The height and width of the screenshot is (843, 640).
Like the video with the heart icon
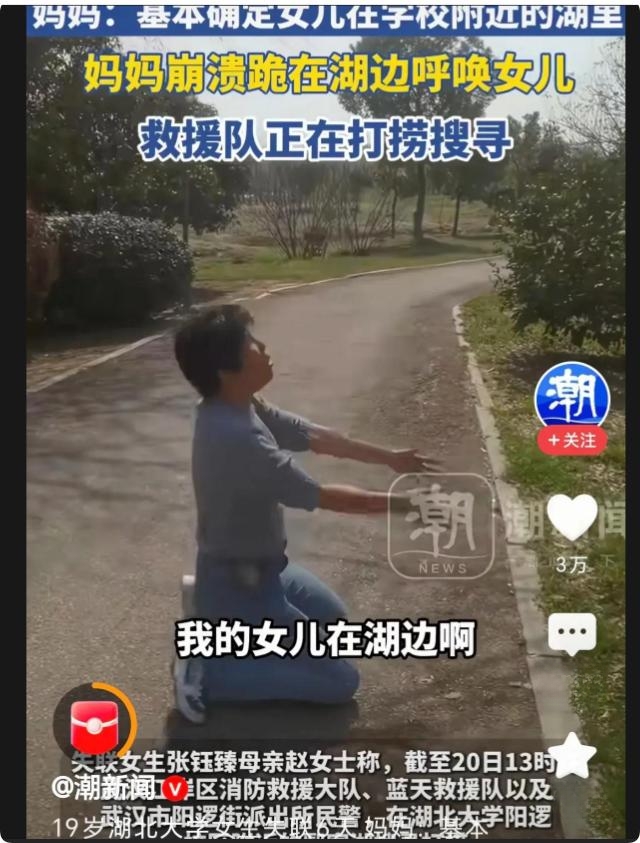[572, 517]
